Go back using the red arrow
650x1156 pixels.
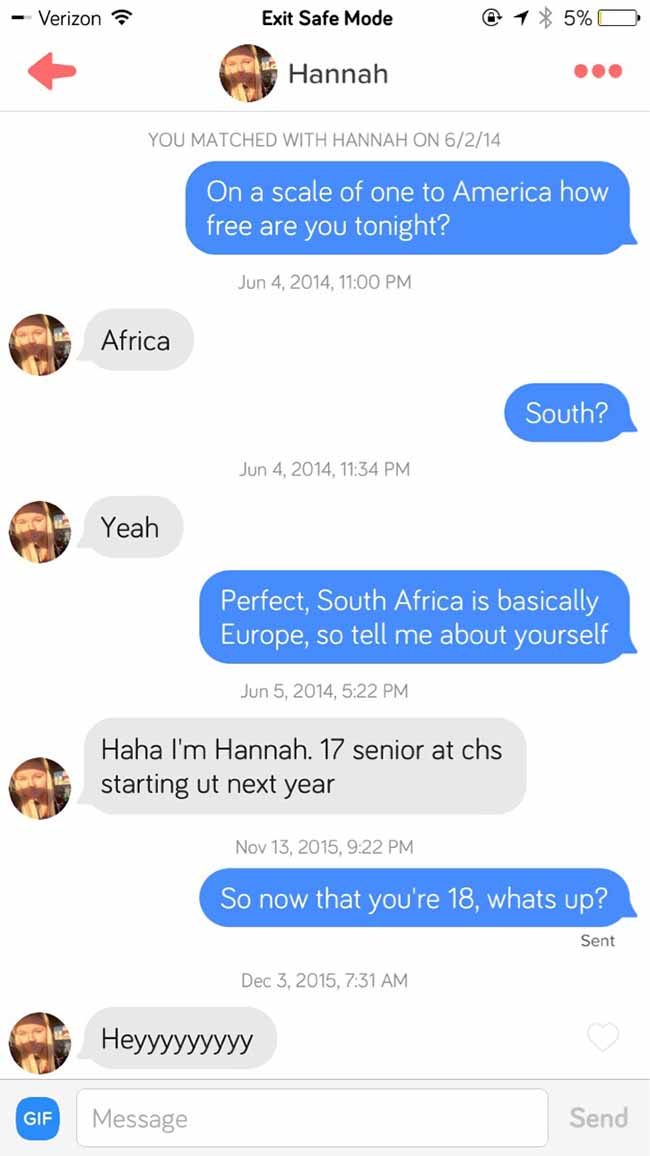pyautogui.click(x=52, y=72)
